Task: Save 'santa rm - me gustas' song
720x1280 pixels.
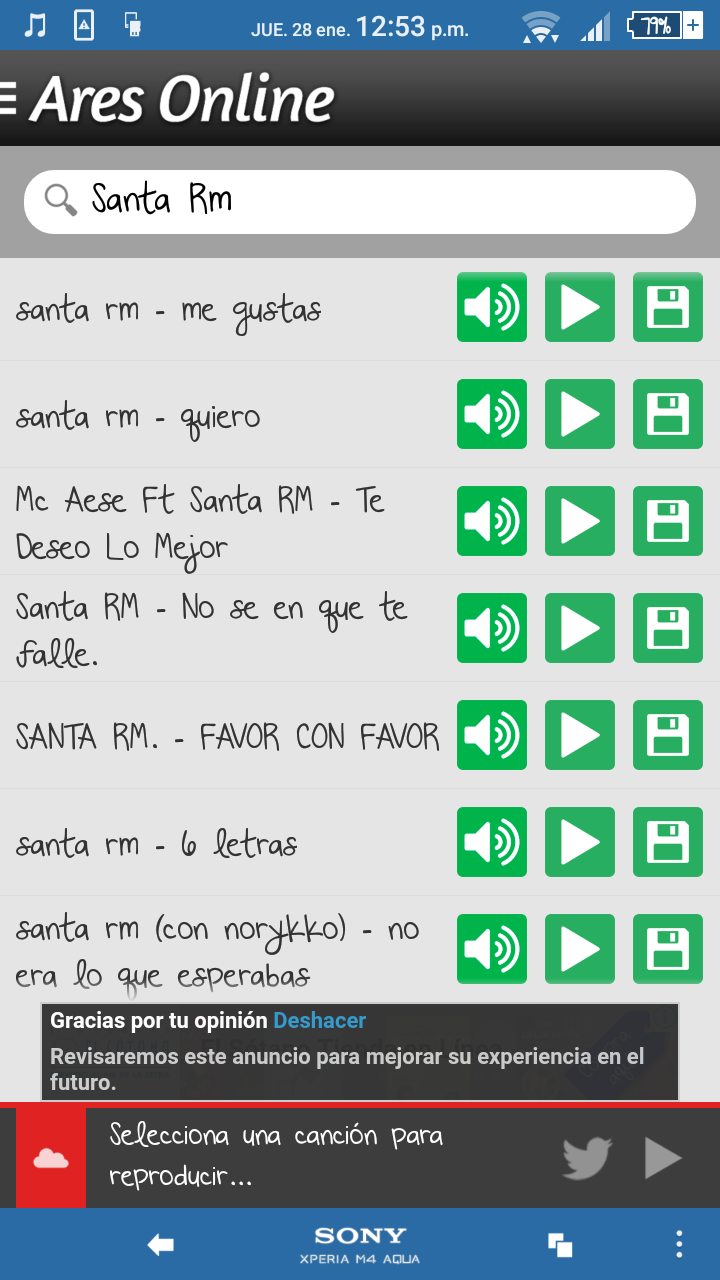Action: (668, 307)
